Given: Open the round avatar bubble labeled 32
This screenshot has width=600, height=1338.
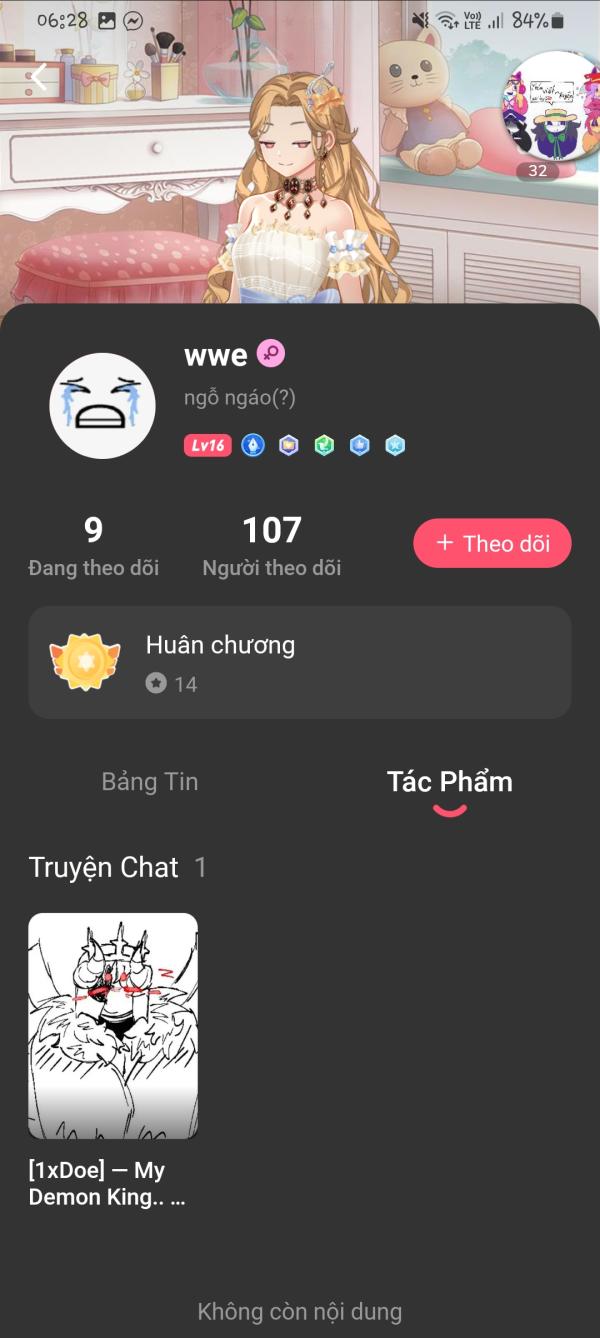Looking at the screenshot, I should [x=548, y=108].
